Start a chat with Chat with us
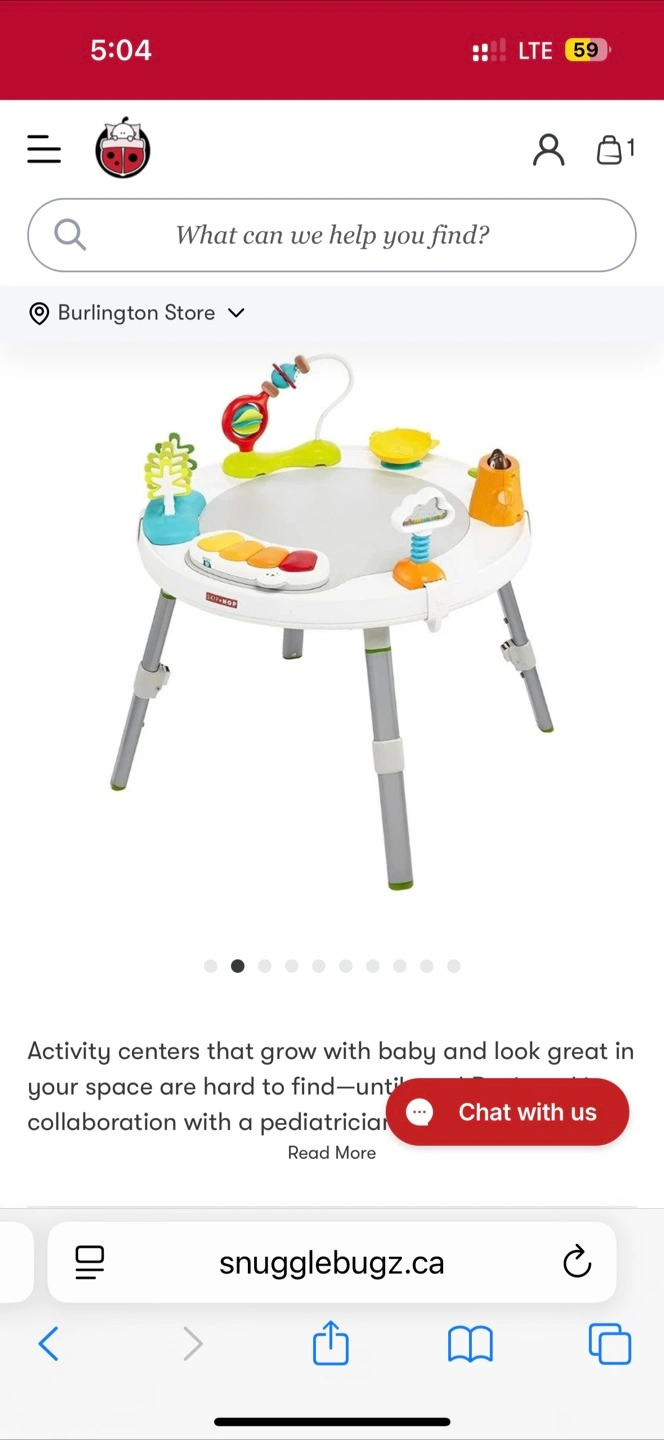Viewport: 664px width, 1440px height. click(507, 1112)
